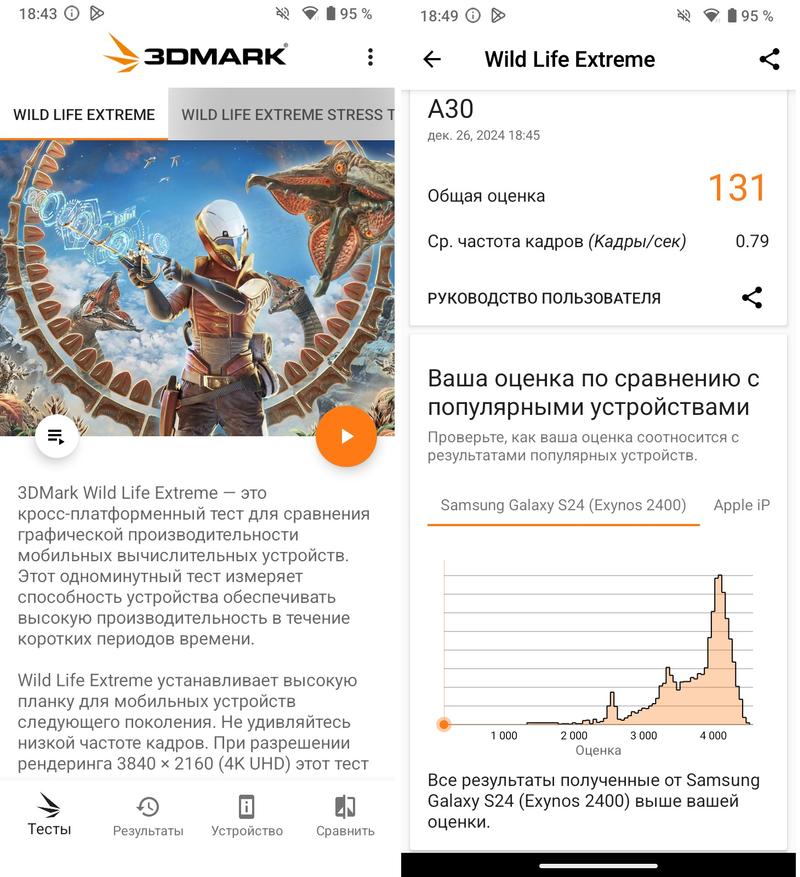Select the Wild Life Extreme tab
800x877 pixels.
[x=84, y=115]
